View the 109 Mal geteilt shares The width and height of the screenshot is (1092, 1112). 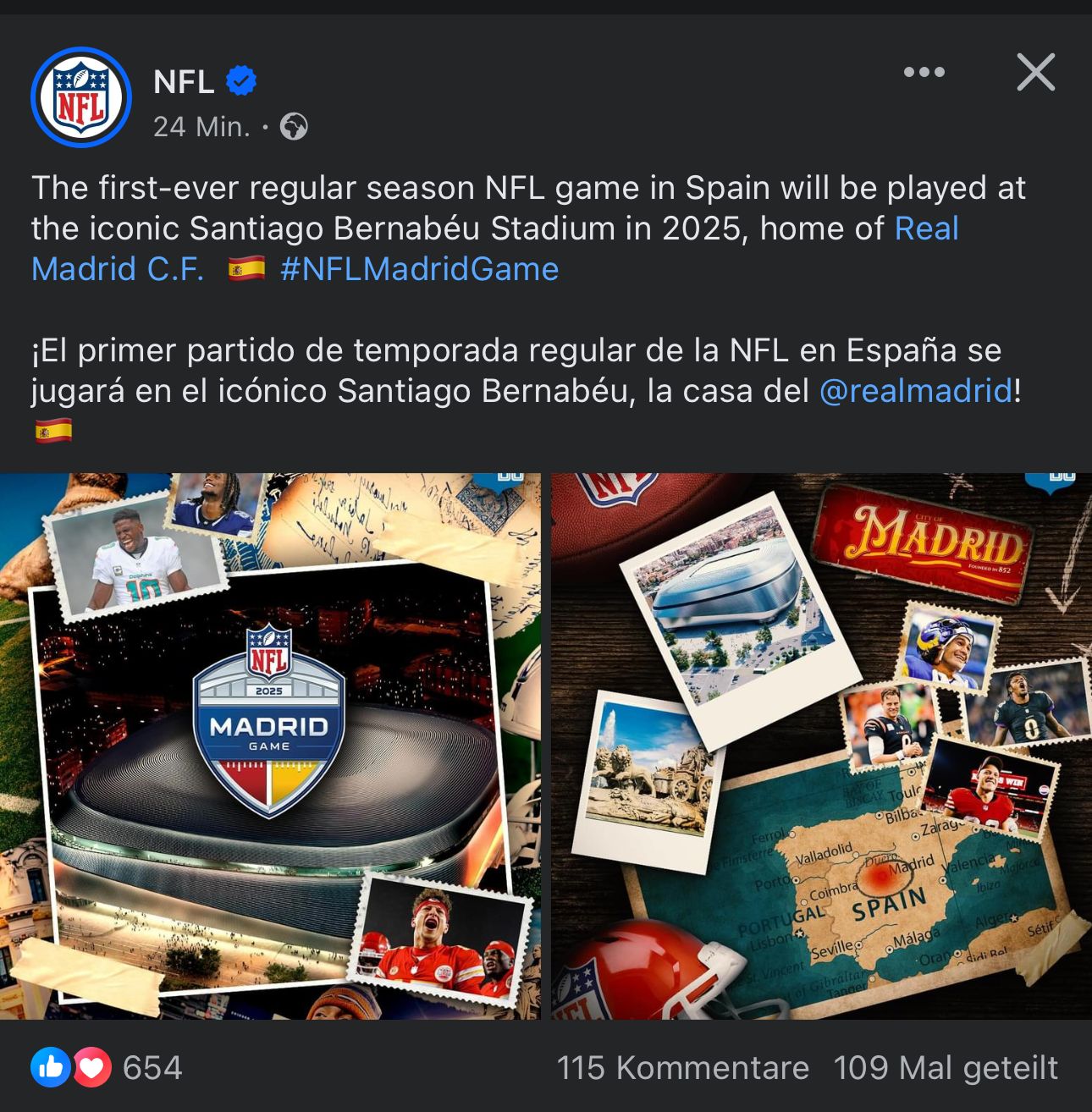click(946, 1068)
